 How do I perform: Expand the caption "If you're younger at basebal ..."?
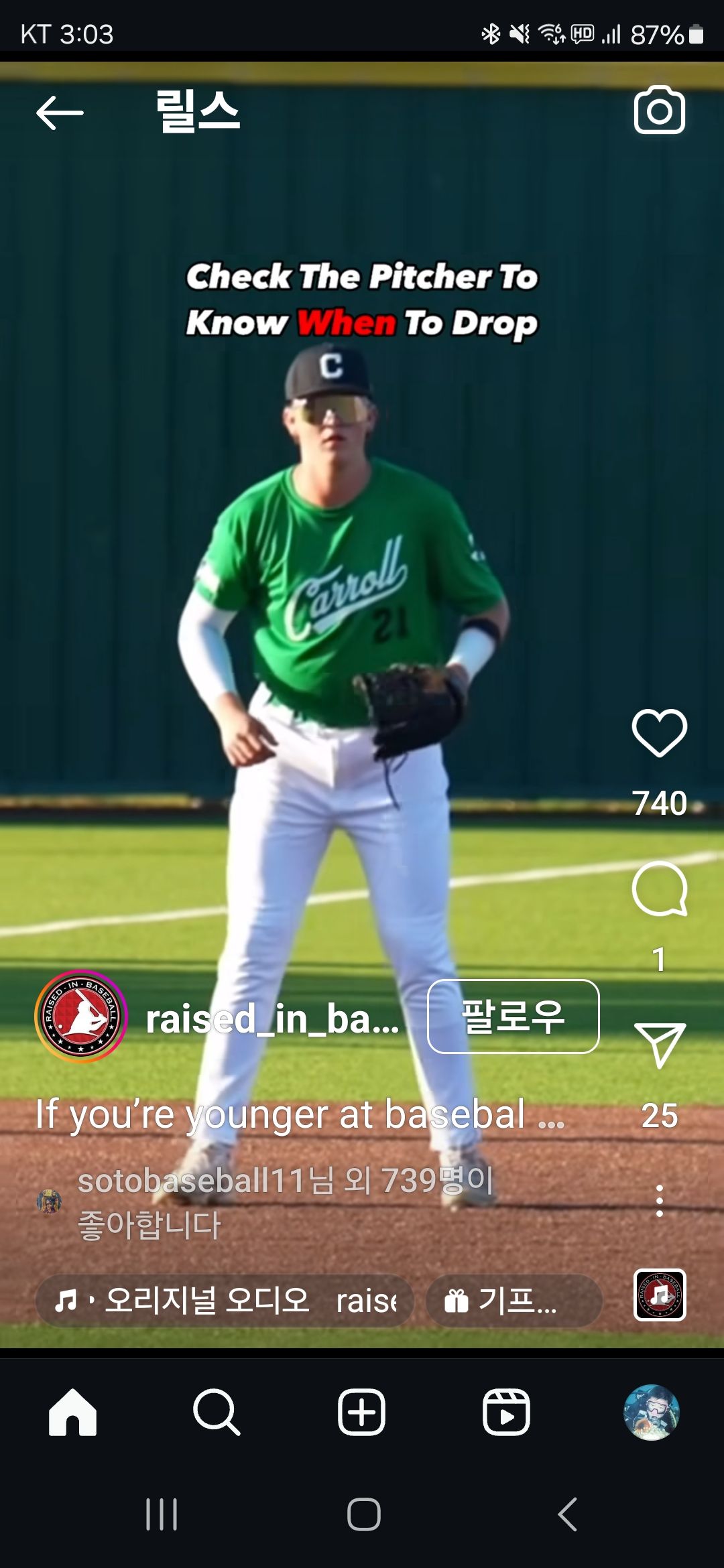click(300, 1115)
